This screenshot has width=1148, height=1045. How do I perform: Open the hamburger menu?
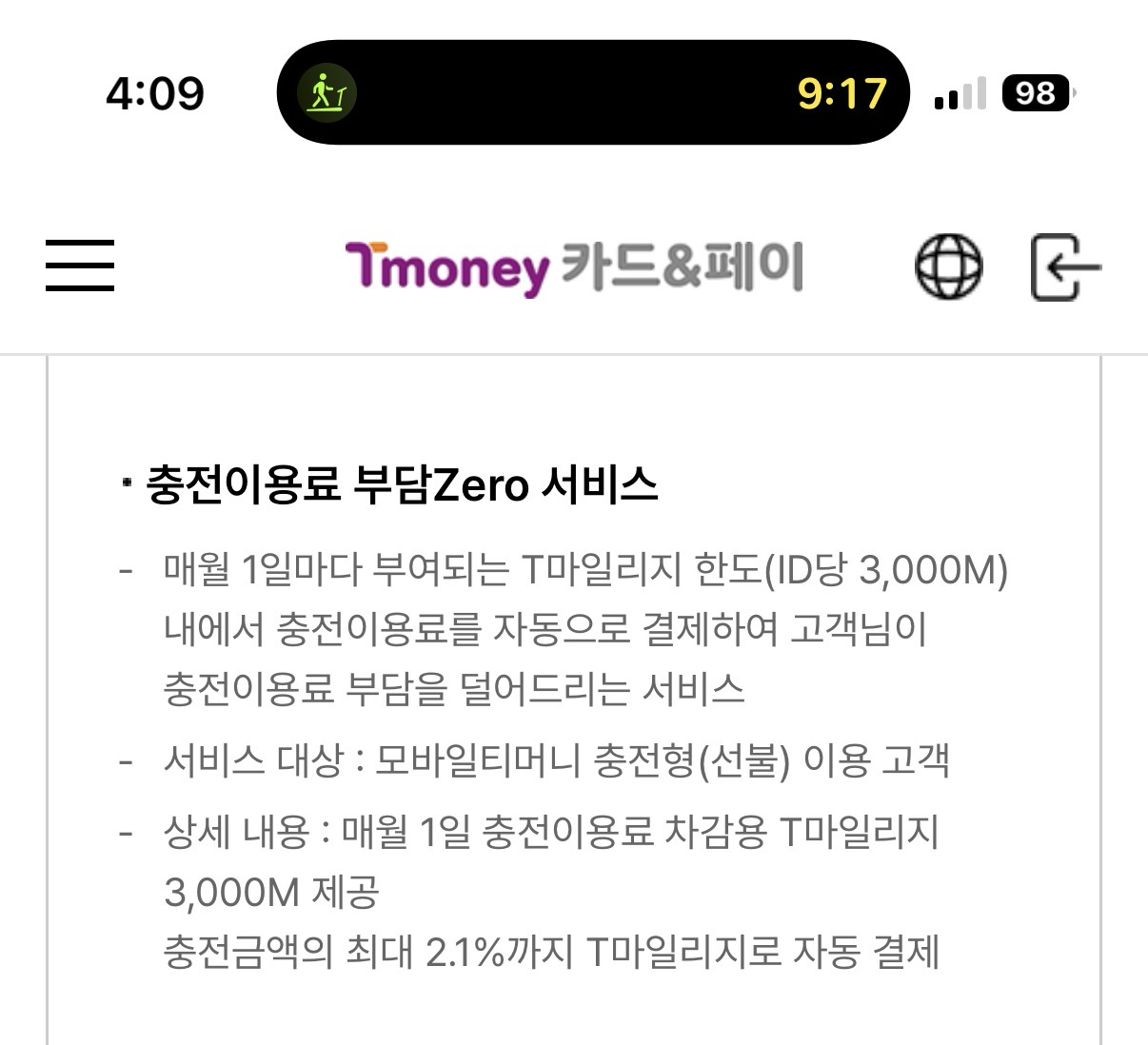point(80,266)
